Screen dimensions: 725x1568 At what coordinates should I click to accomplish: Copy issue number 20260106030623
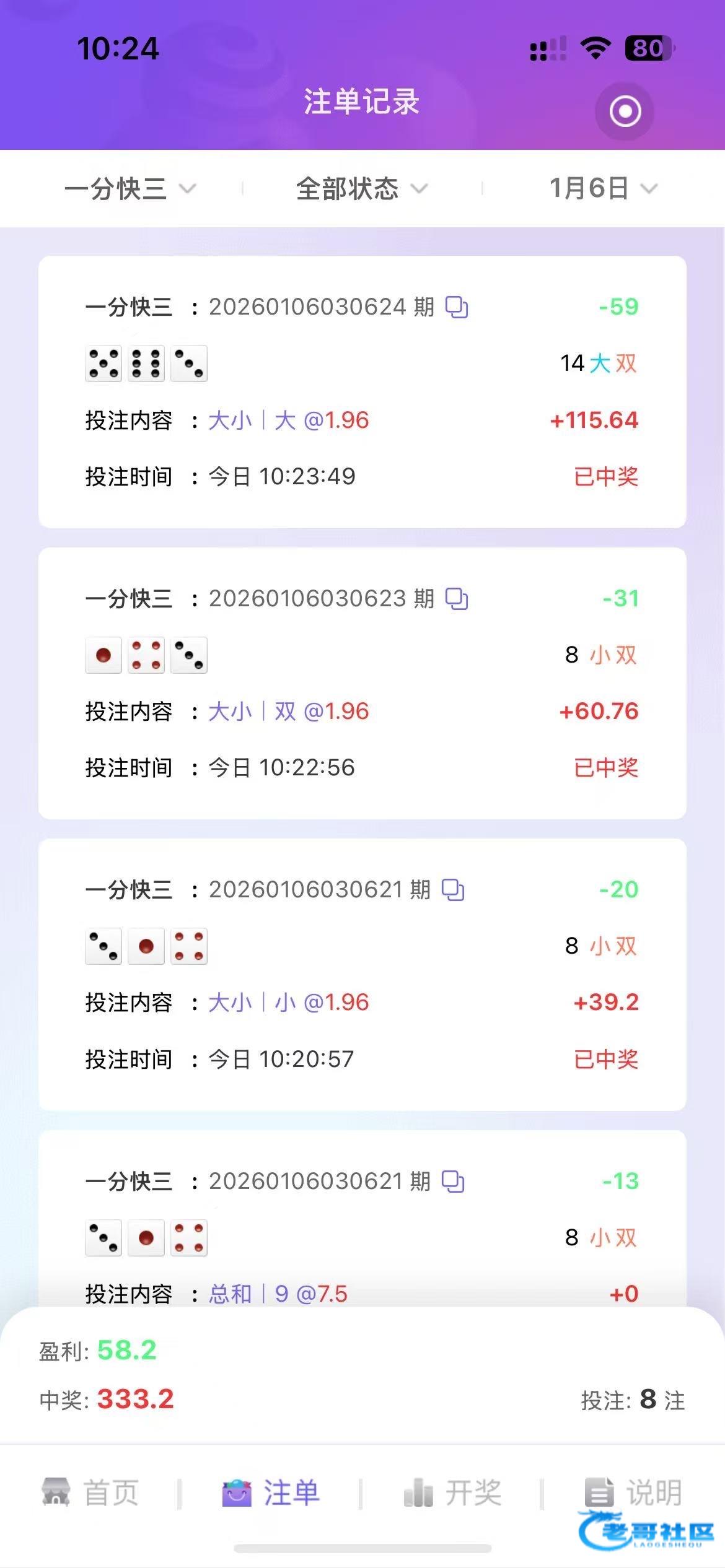(457, 599)
